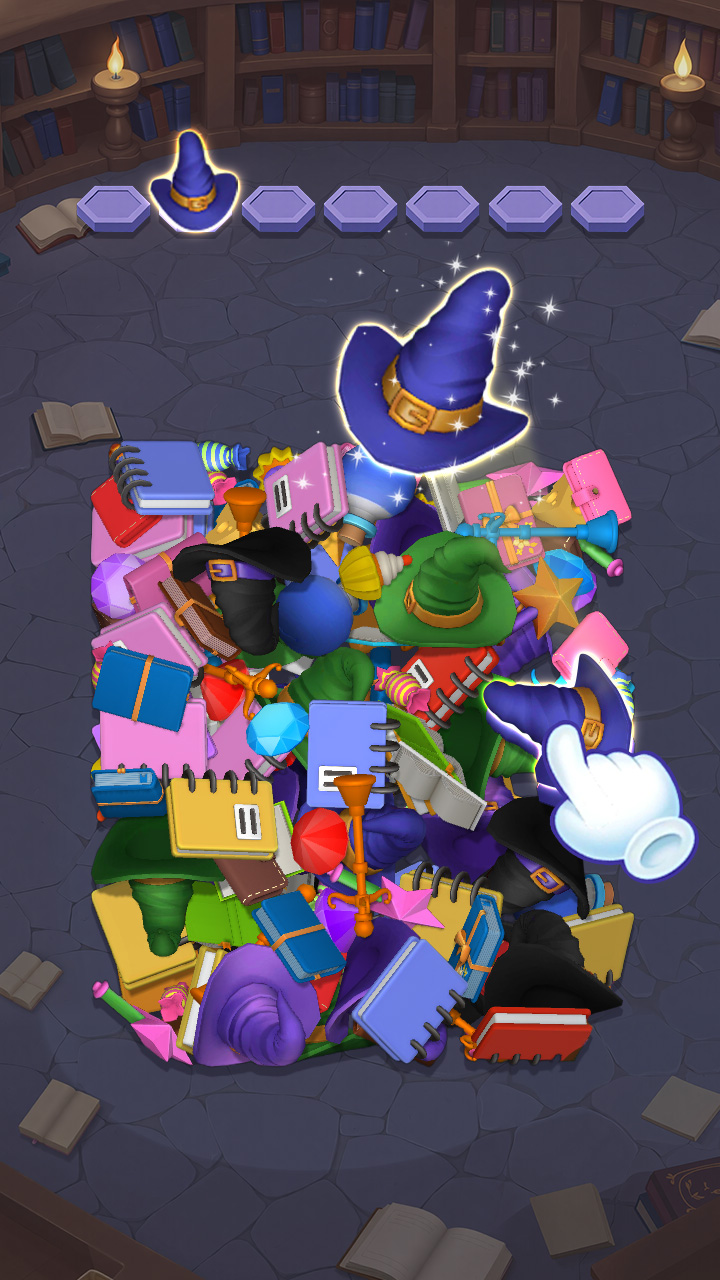Viewport: 720px width, 1280px height.
Task: Select the gold star
Action: [549, 599]
